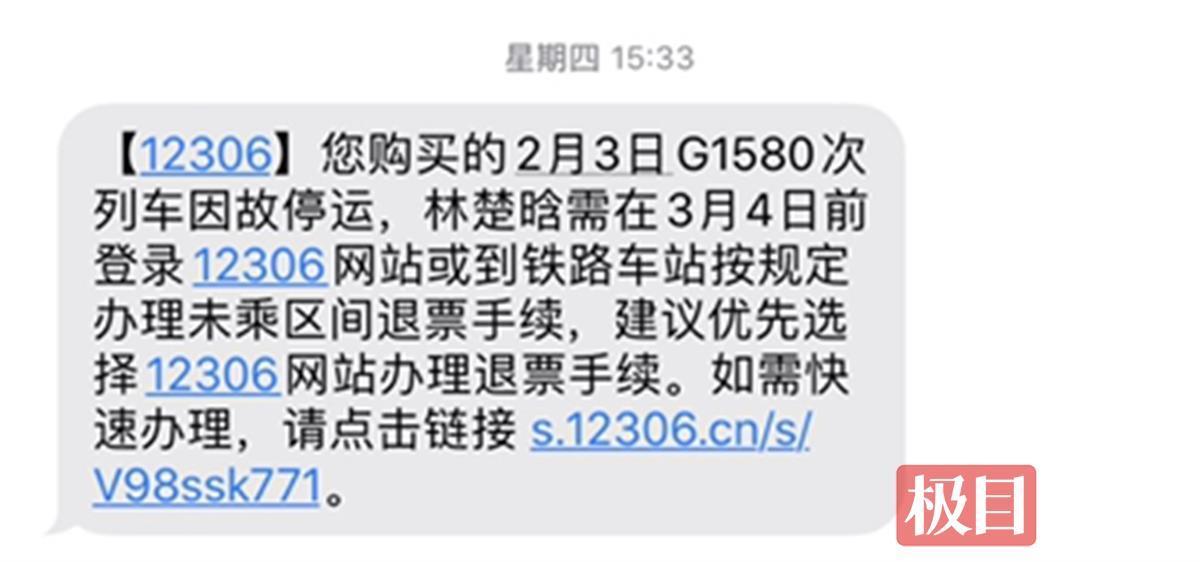Tap the bracketed 12306 sender link
Viewport: 1200px width, 562px height.
click(x=205, y=155)
